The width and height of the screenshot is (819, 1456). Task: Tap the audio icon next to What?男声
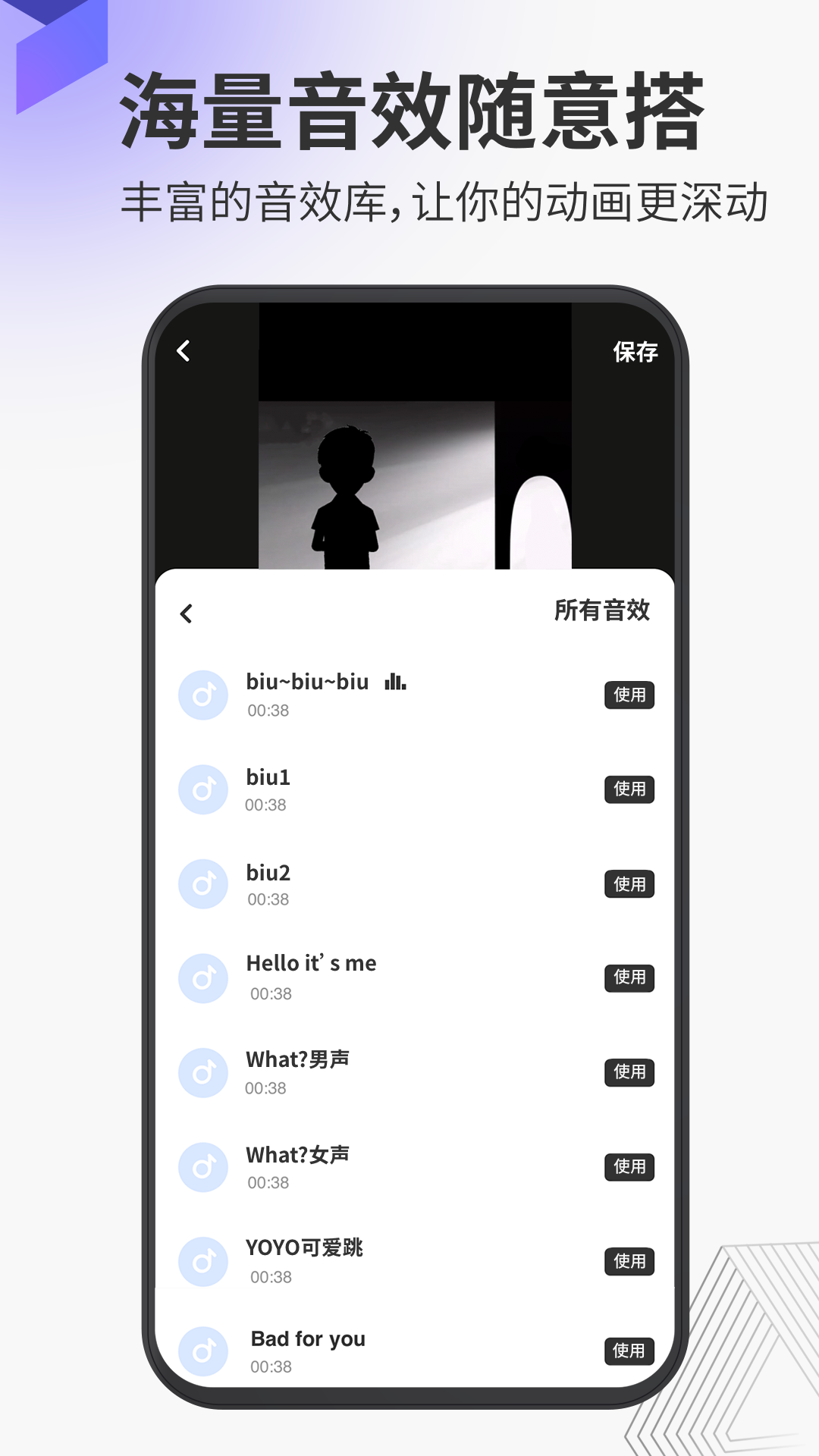[203, 1072]
